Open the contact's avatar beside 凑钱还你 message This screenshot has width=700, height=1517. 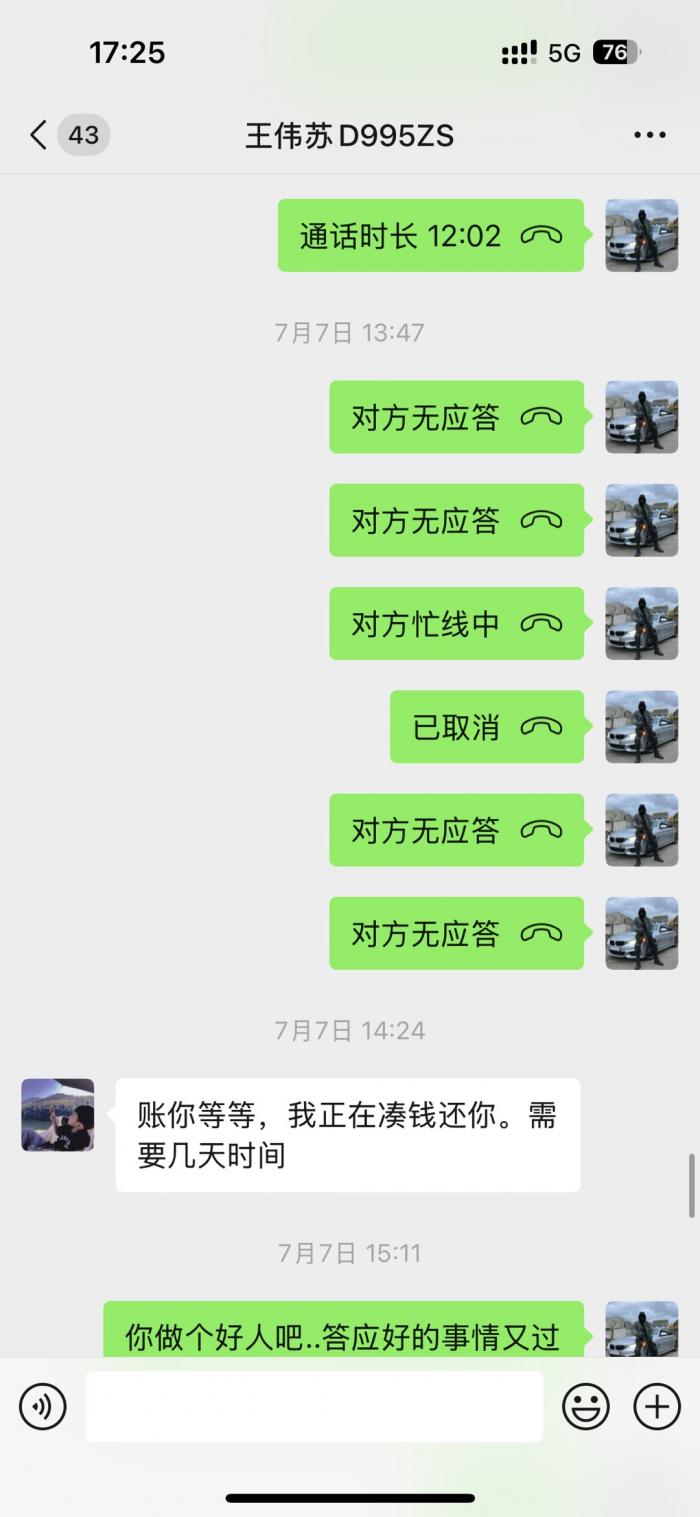tap(58, 1114)
